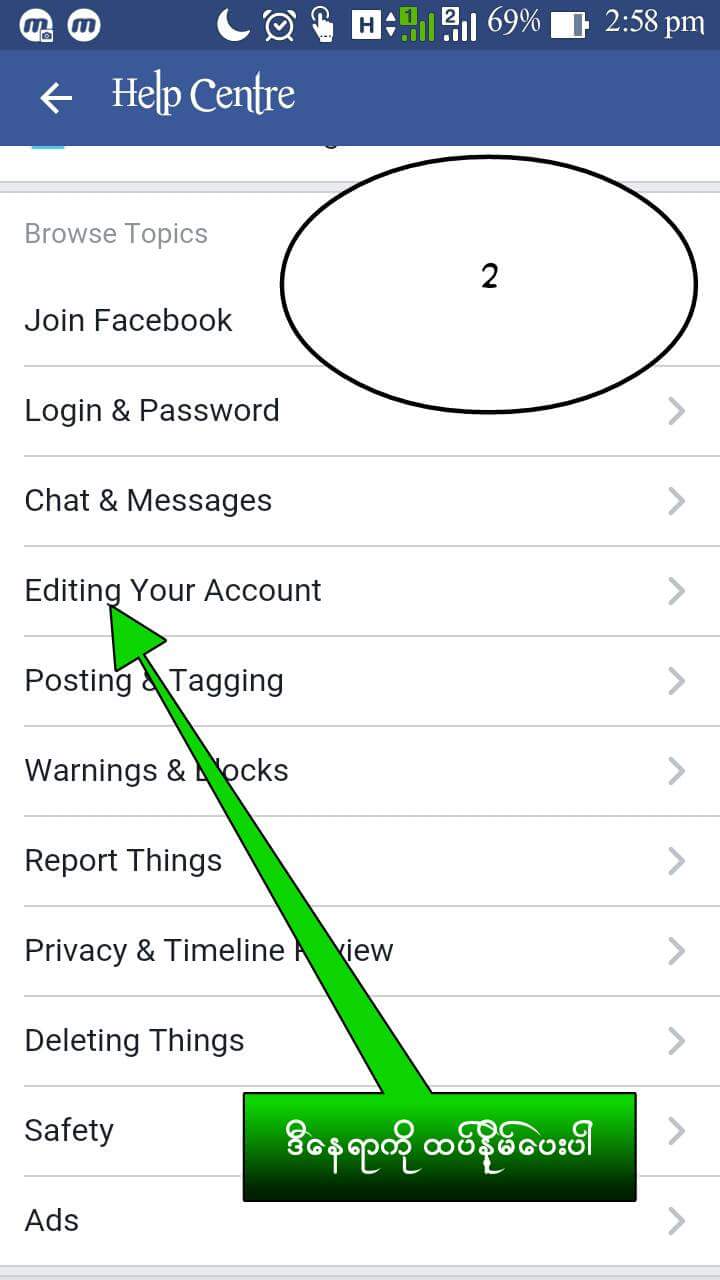Open Chat & Messages topic

tap(360, 501)
